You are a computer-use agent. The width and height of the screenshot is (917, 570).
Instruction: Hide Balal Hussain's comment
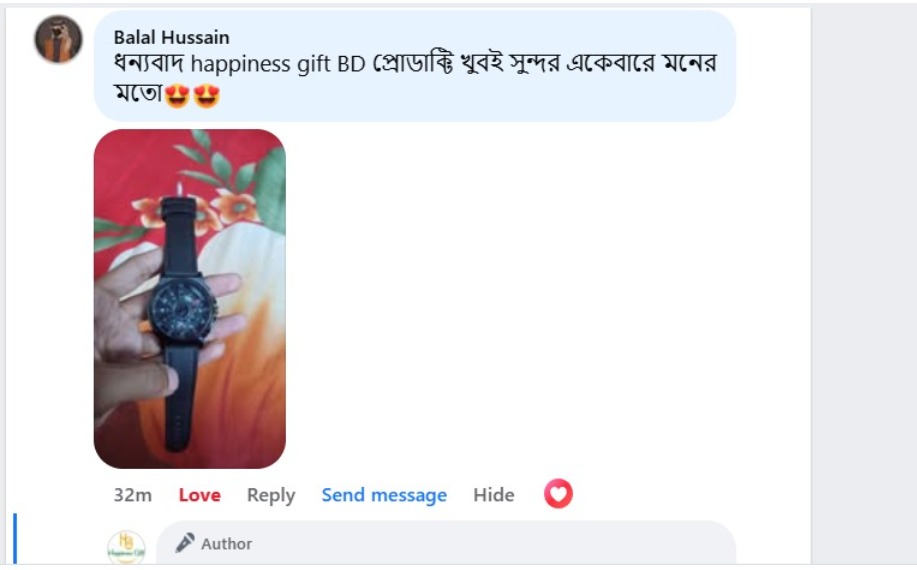493,495
